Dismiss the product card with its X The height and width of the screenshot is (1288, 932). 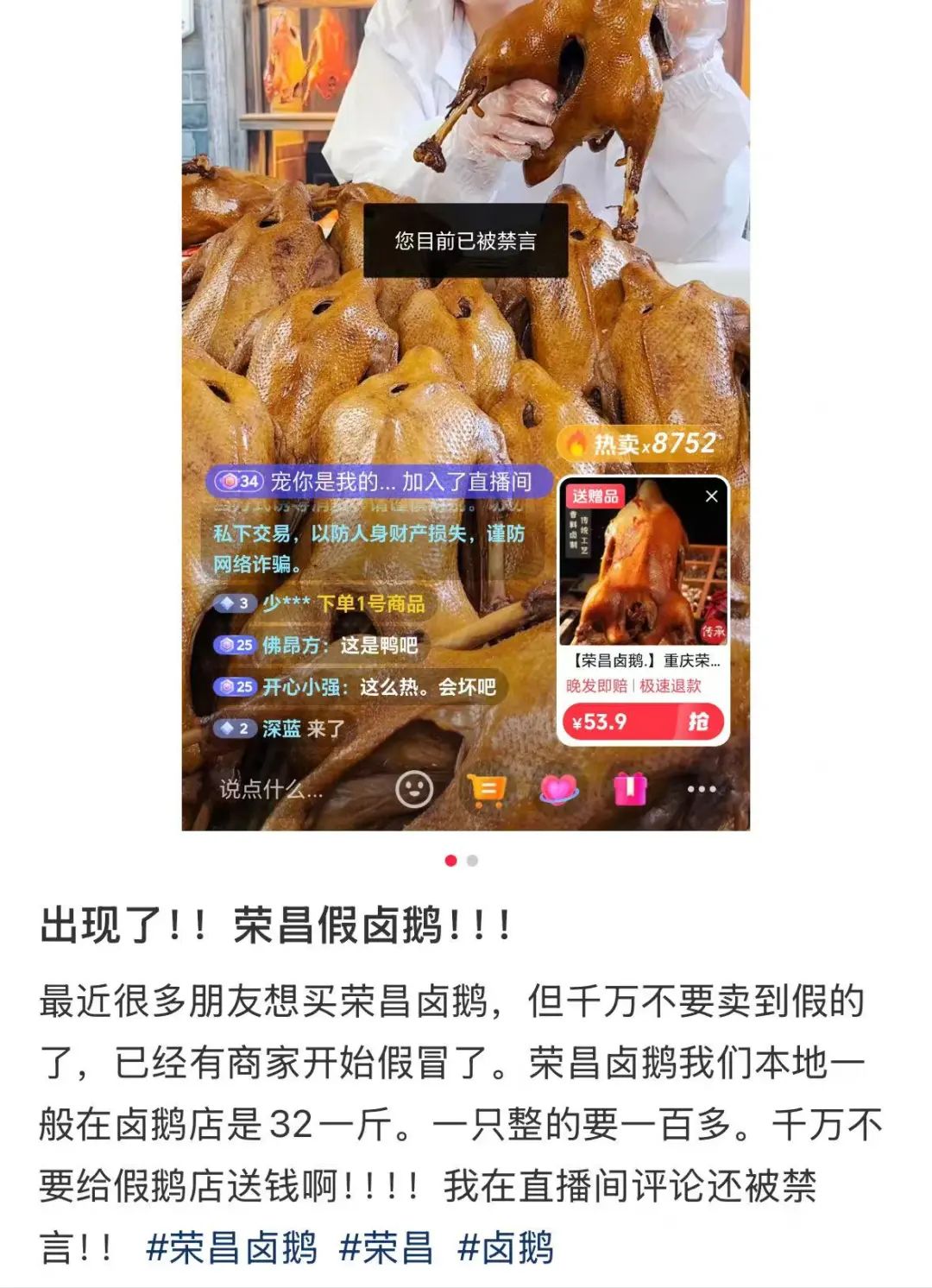click(x=712, y=496)
